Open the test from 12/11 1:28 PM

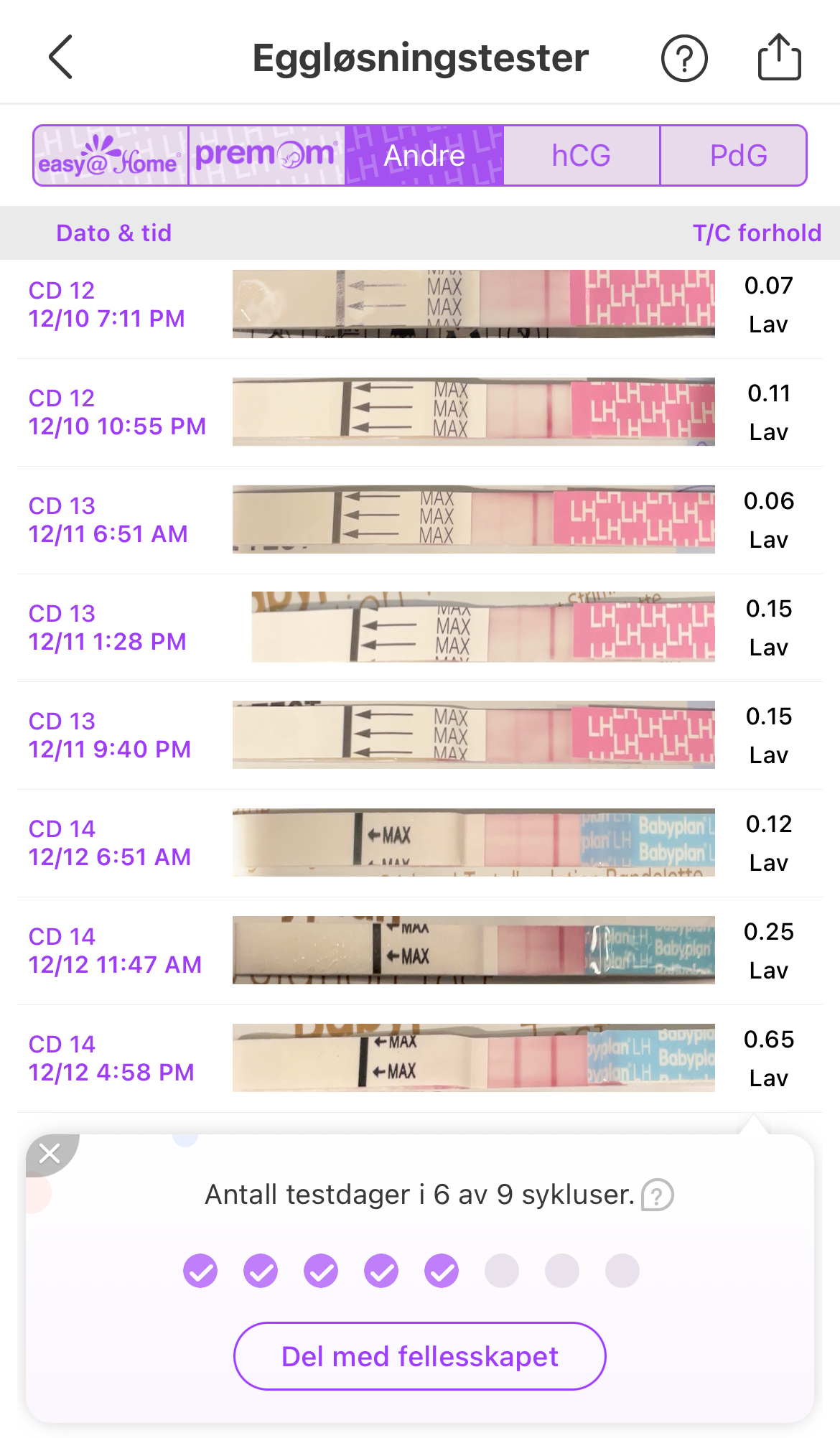click(x=419, y=627)
